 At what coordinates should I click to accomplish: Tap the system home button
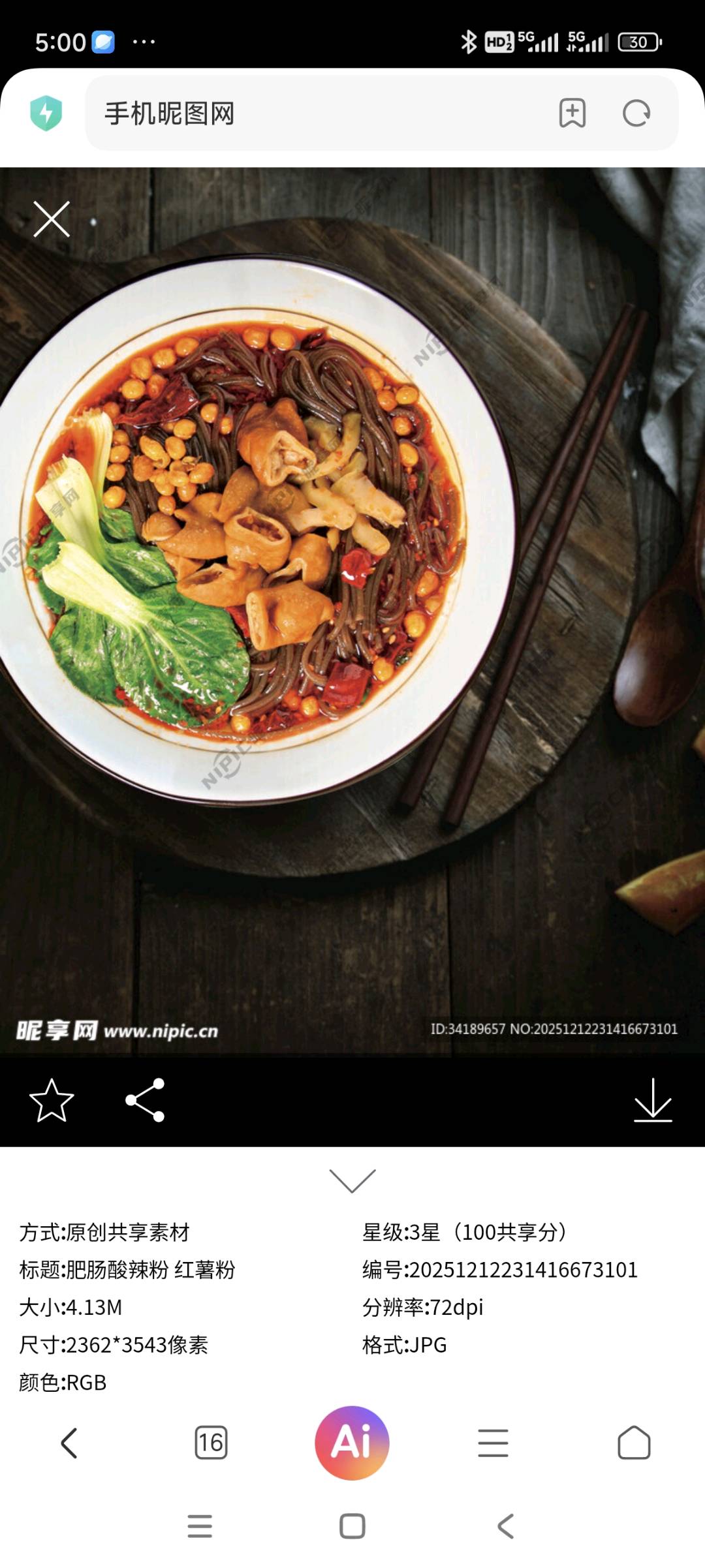[x=352, y=1526]
